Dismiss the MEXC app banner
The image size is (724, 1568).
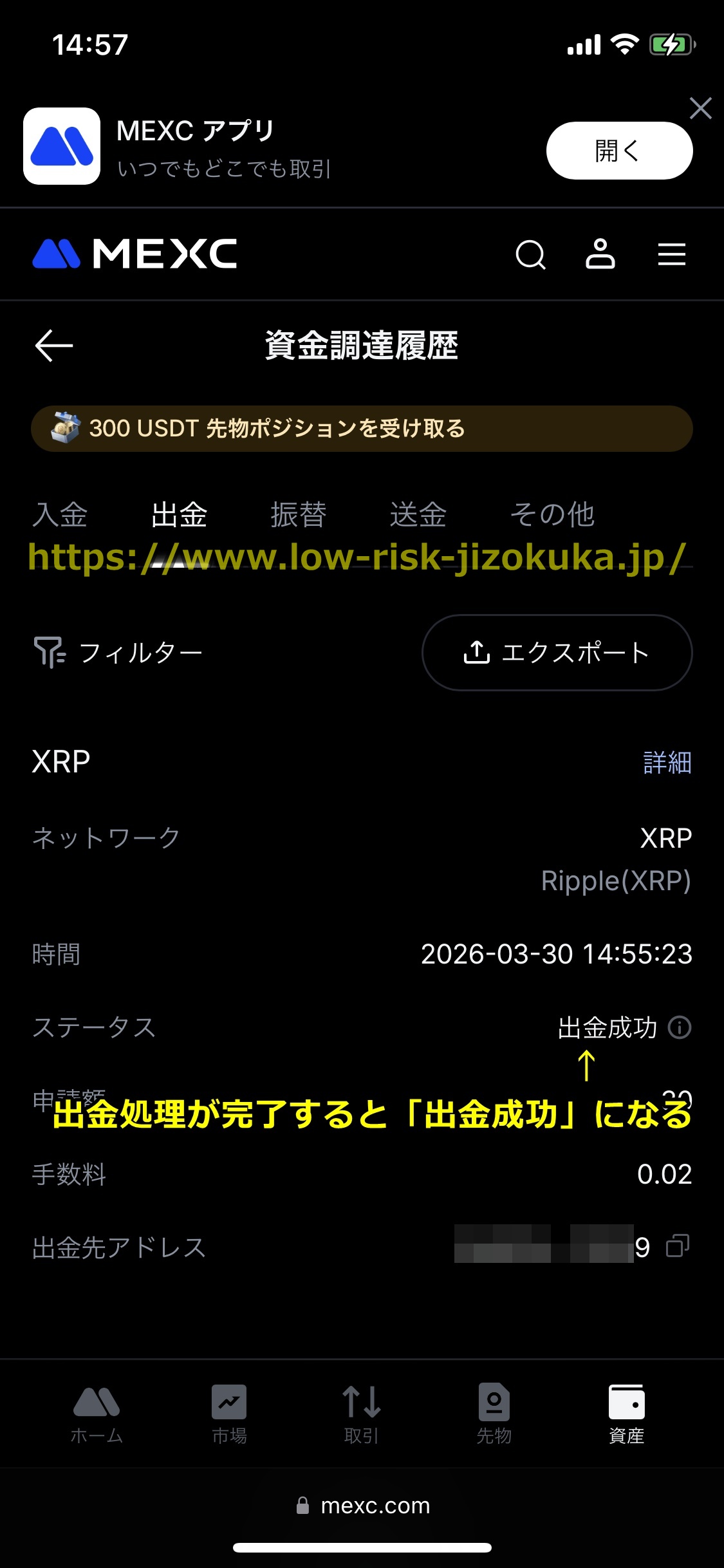pos(700,108)
